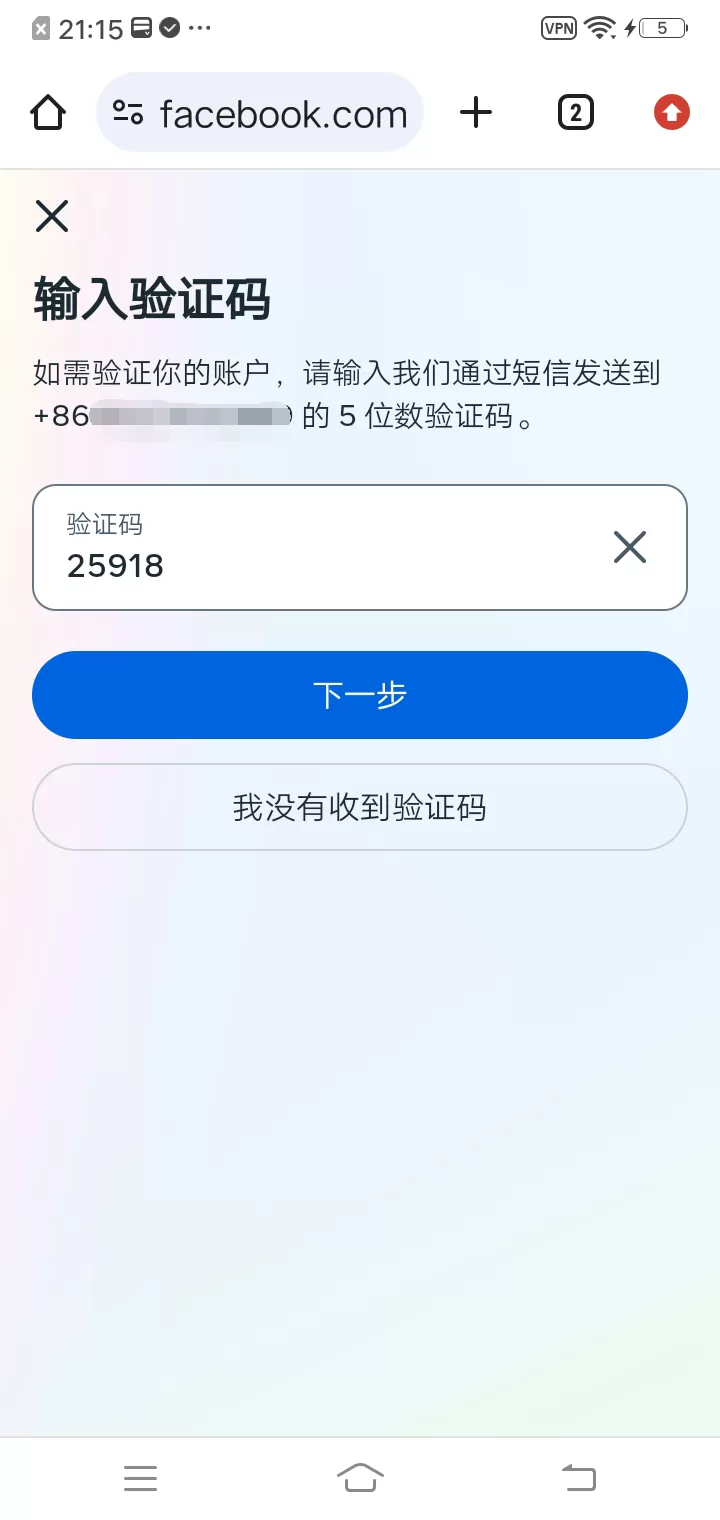Clear the entered verification code
The width and height of the screenshot is (720, 1520).
click(630, 547)
